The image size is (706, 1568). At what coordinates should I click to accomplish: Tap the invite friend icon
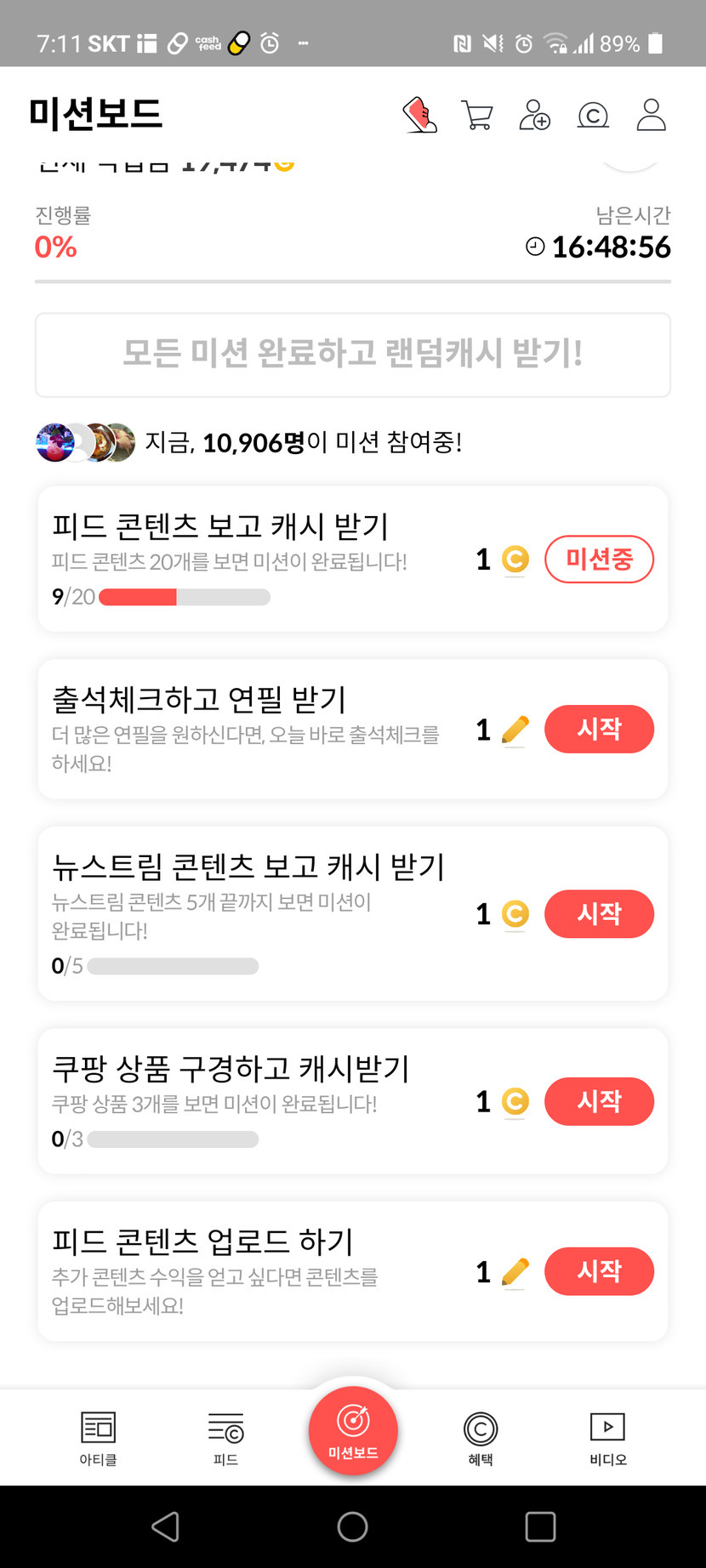pos(534,115)
